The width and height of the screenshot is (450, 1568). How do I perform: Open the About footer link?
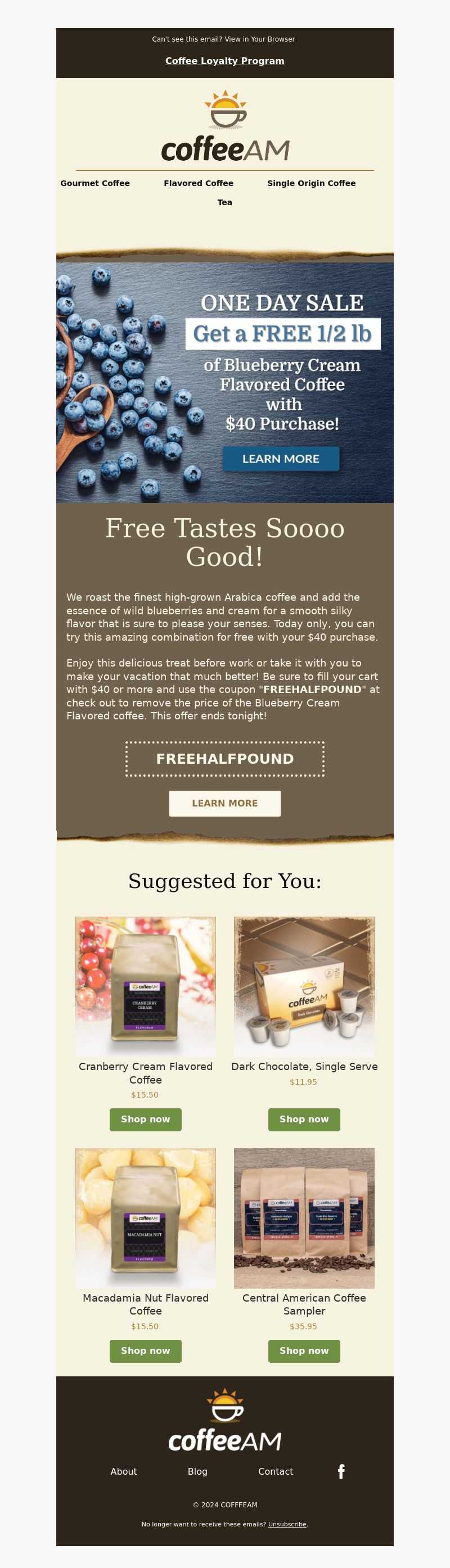click(x=124, y=1471)
